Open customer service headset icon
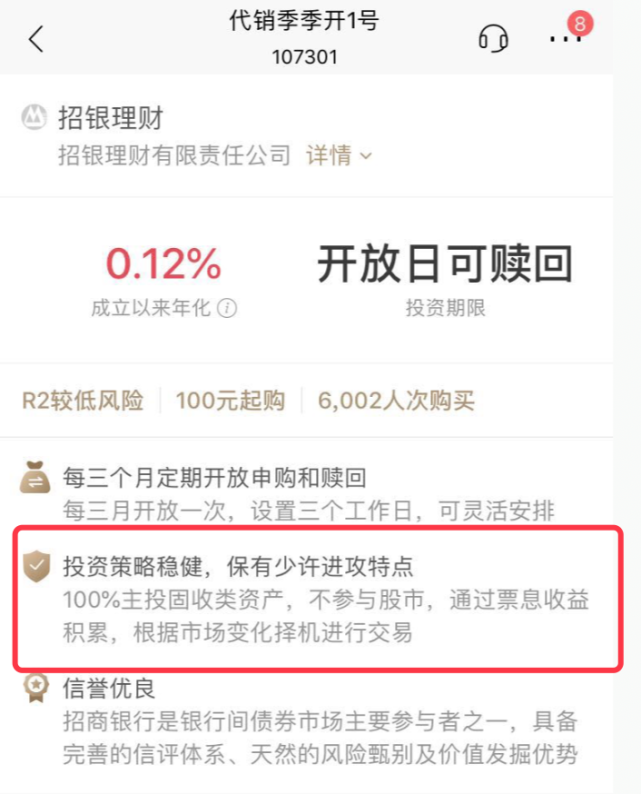 (493, 39)
